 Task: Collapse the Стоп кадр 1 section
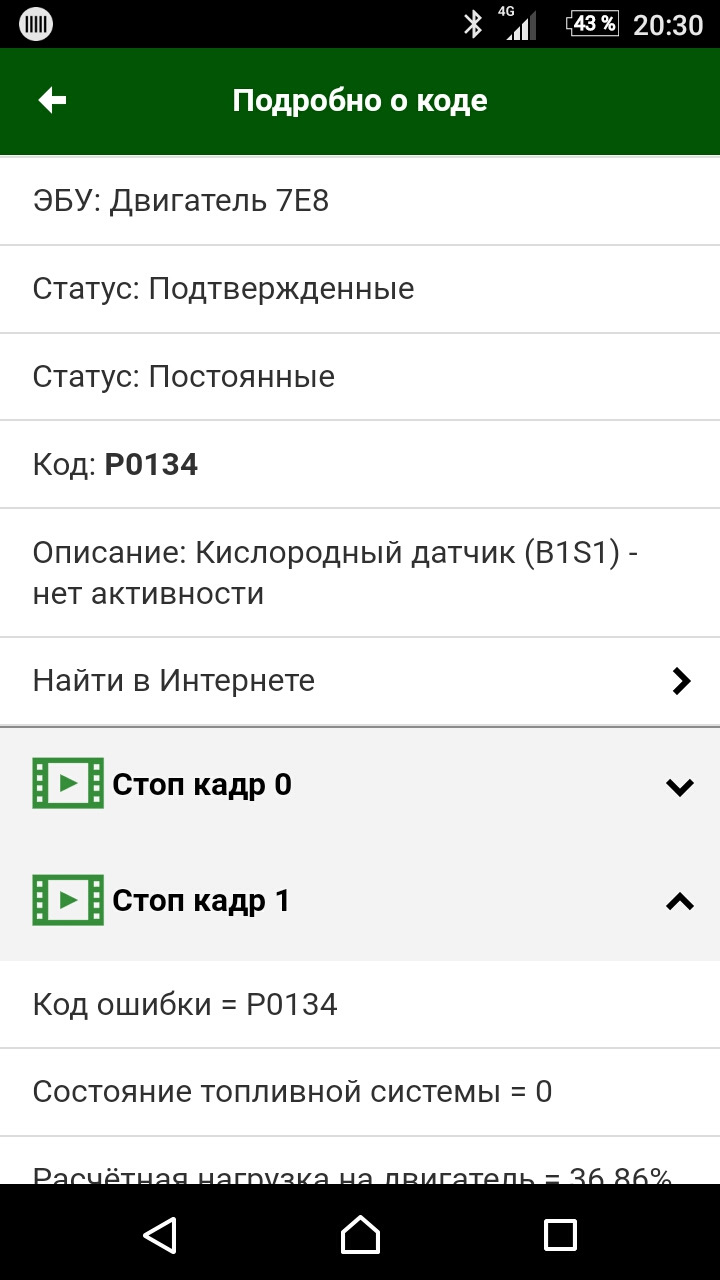click(x=360, y=899)
